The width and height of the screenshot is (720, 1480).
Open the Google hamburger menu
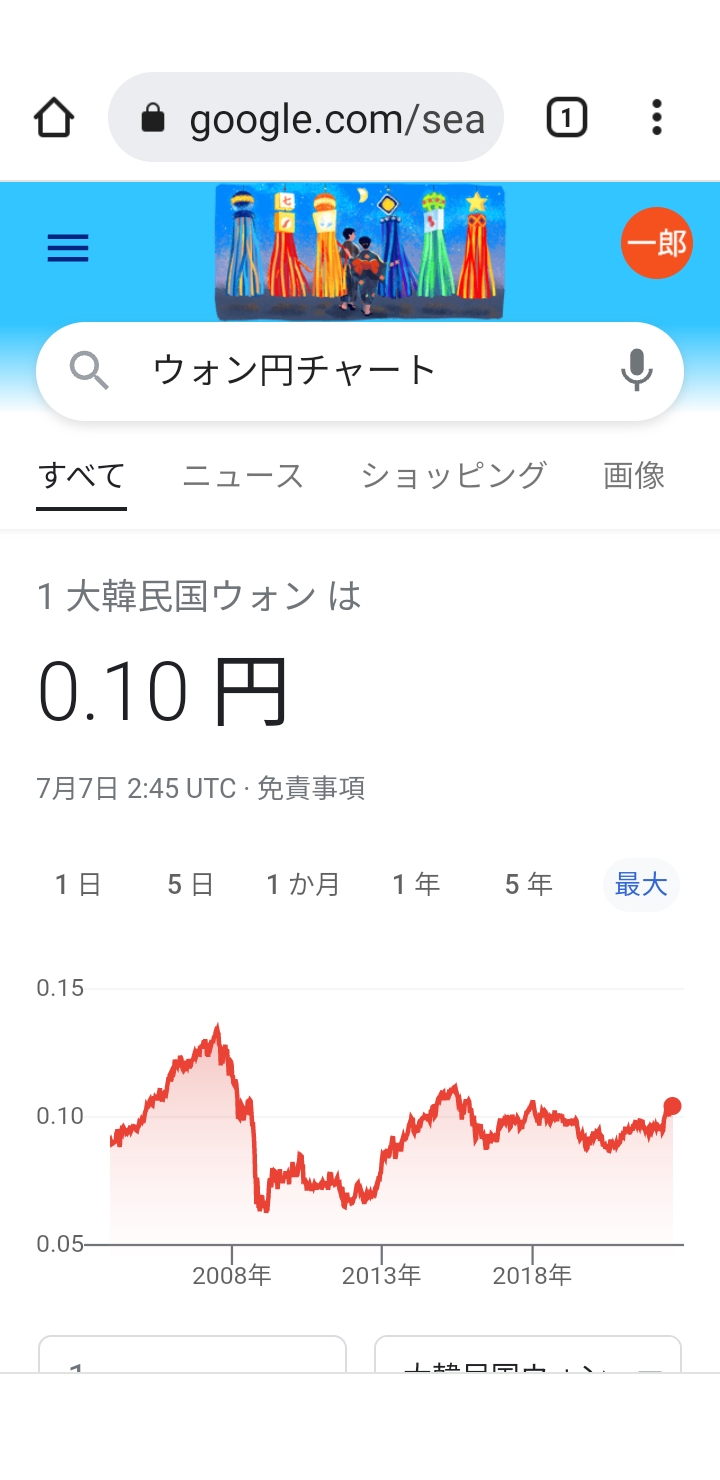(68, 248)
